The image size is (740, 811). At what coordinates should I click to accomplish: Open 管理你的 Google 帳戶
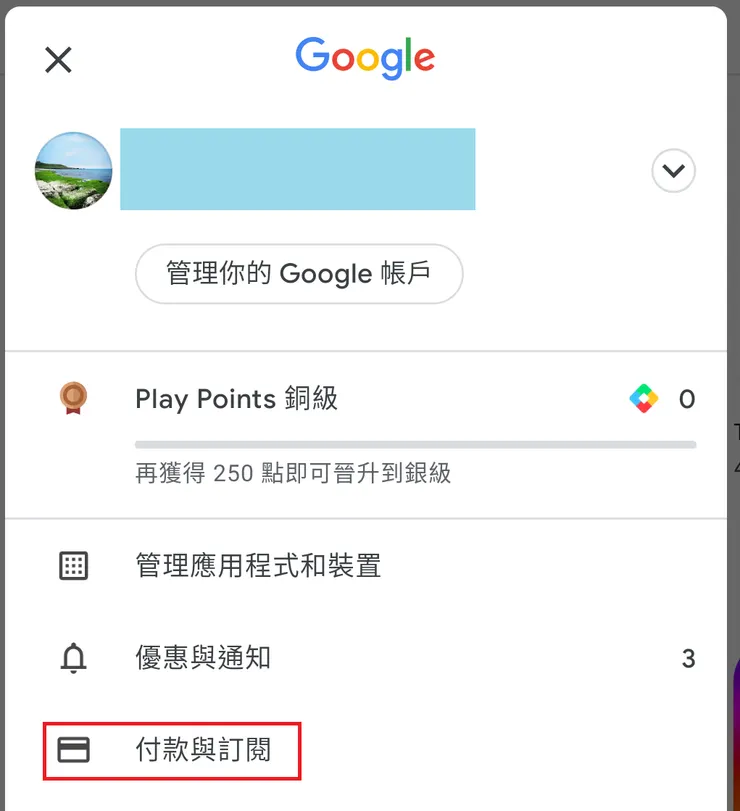tap(298, 273)
